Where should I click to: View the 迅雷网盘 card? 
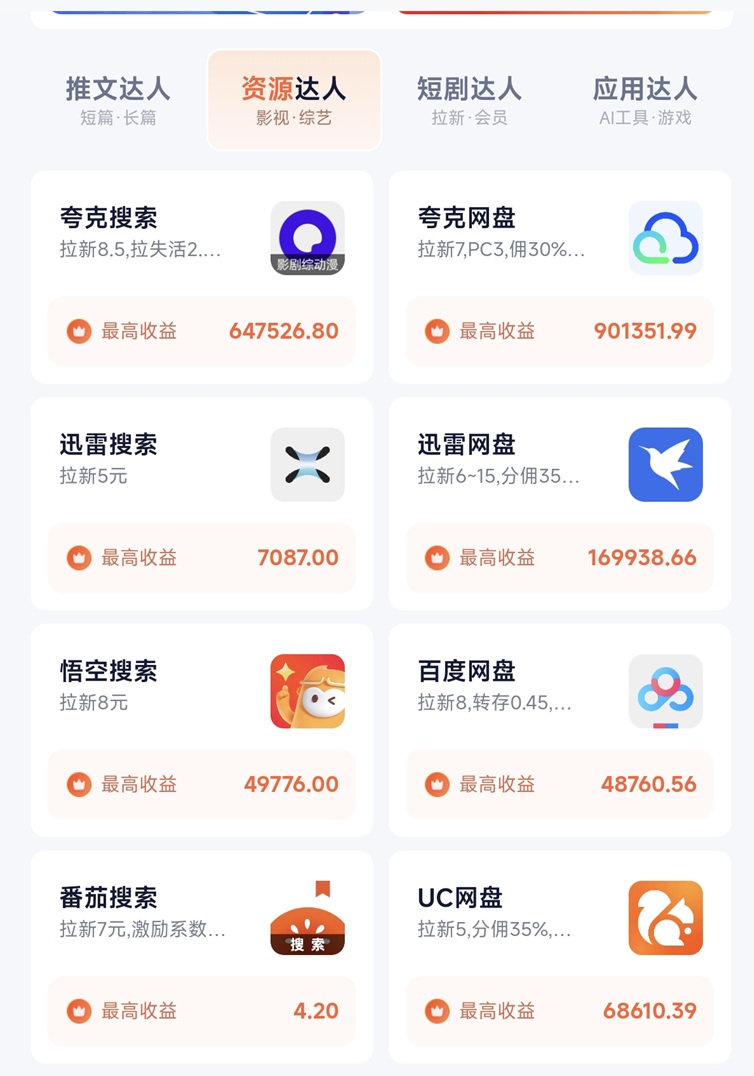[x=560, y=503]
